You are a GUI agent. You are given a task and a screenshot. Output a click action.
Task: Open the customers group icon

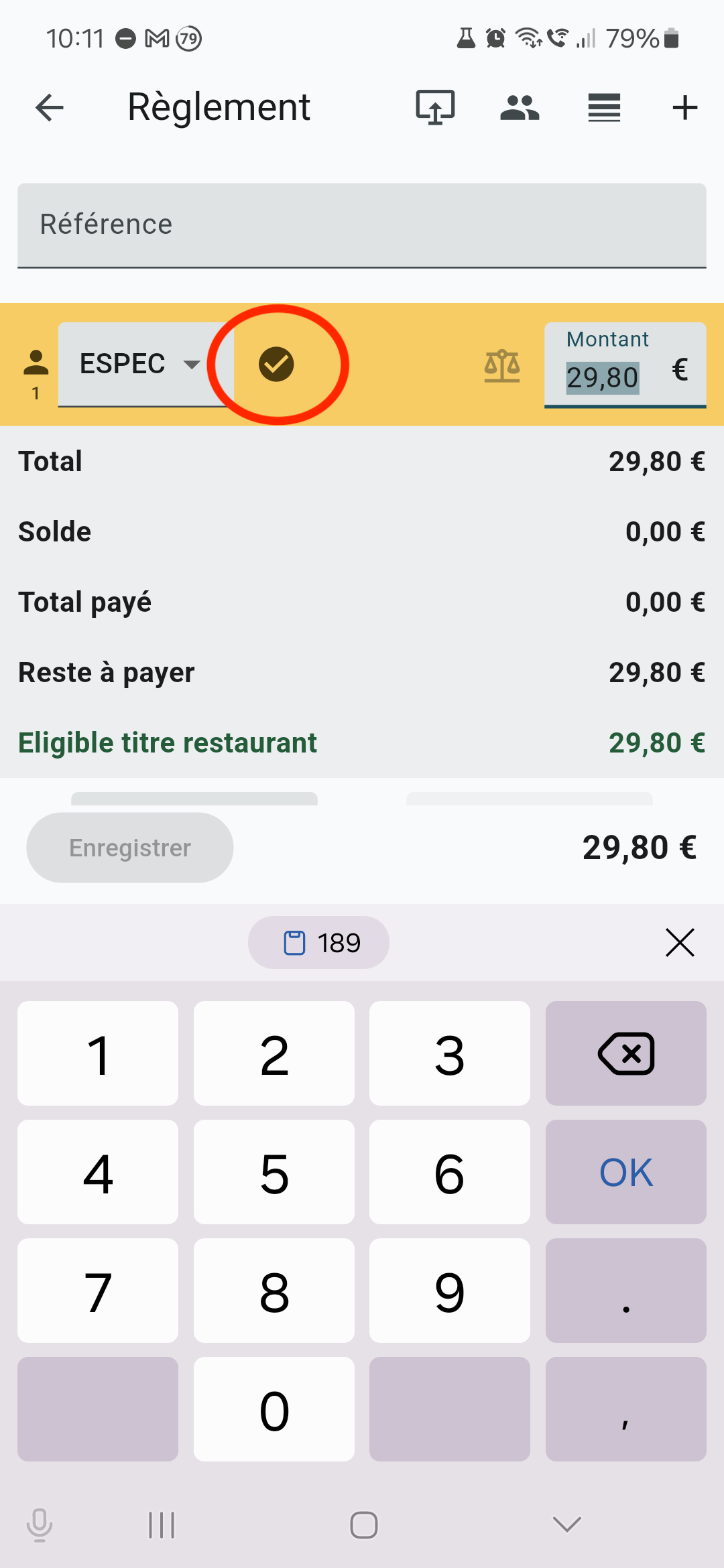pyautogui.click(x=520, y=107)
